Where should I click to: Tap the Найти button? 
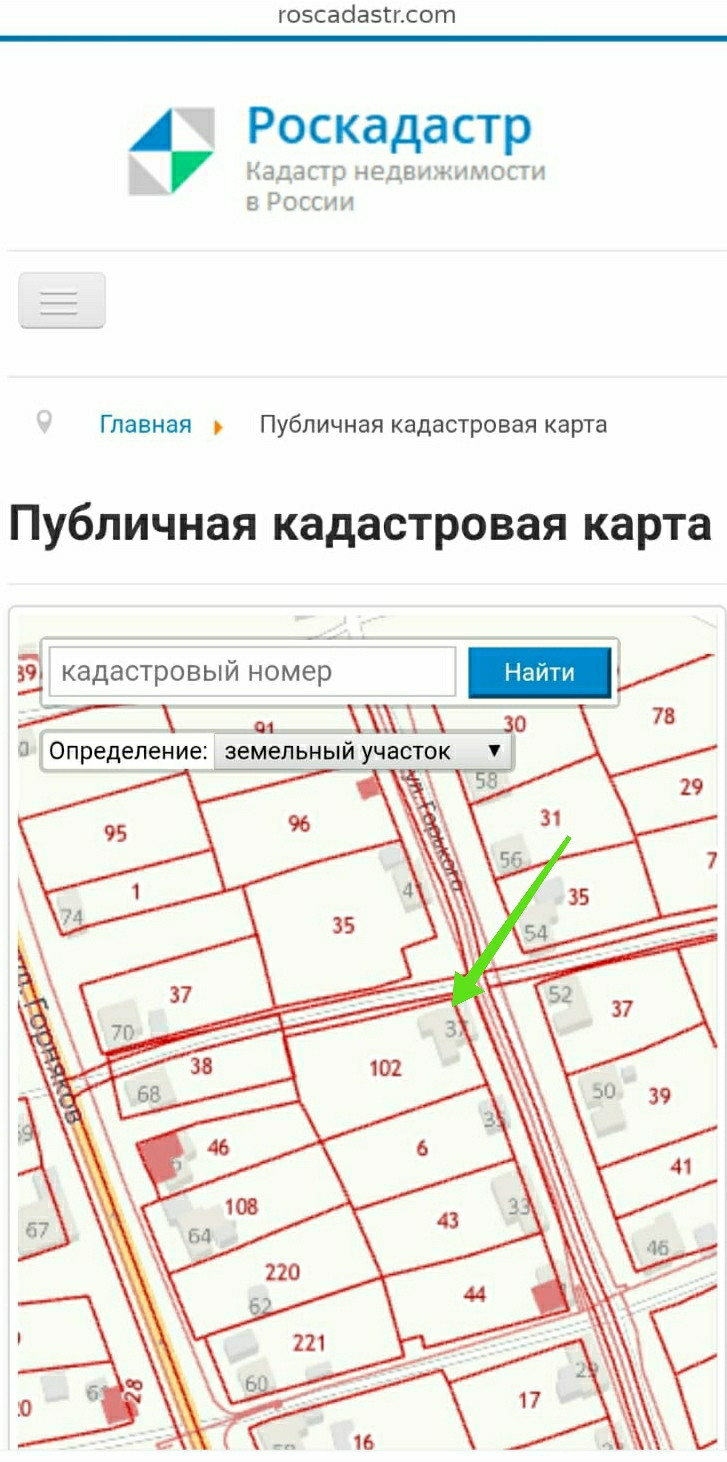point(539,671)
